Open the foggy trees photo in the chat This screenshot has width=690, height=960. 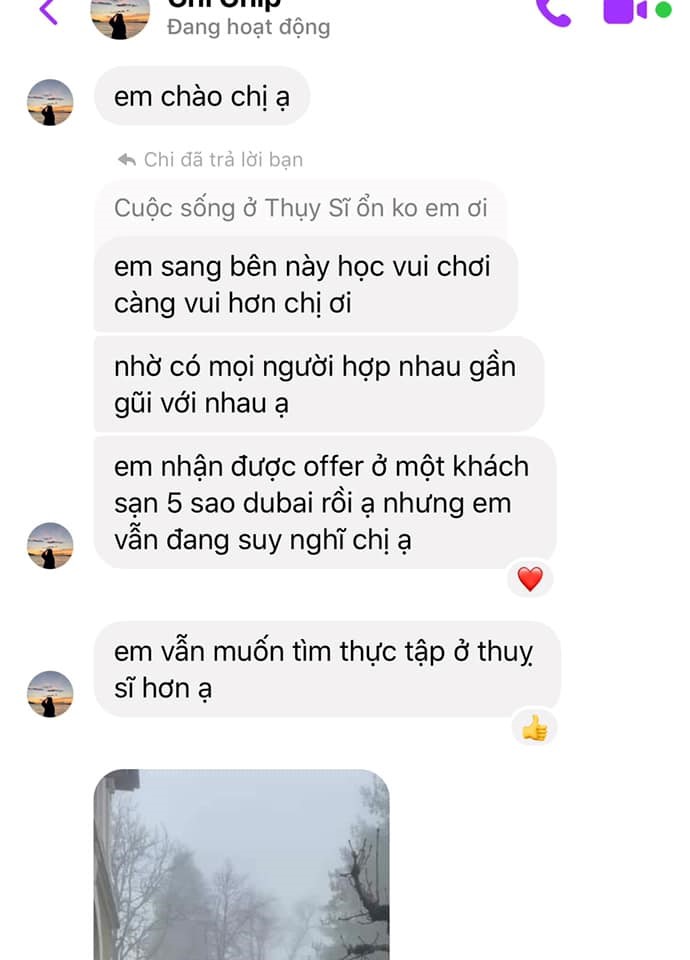[x=241, y=866]
